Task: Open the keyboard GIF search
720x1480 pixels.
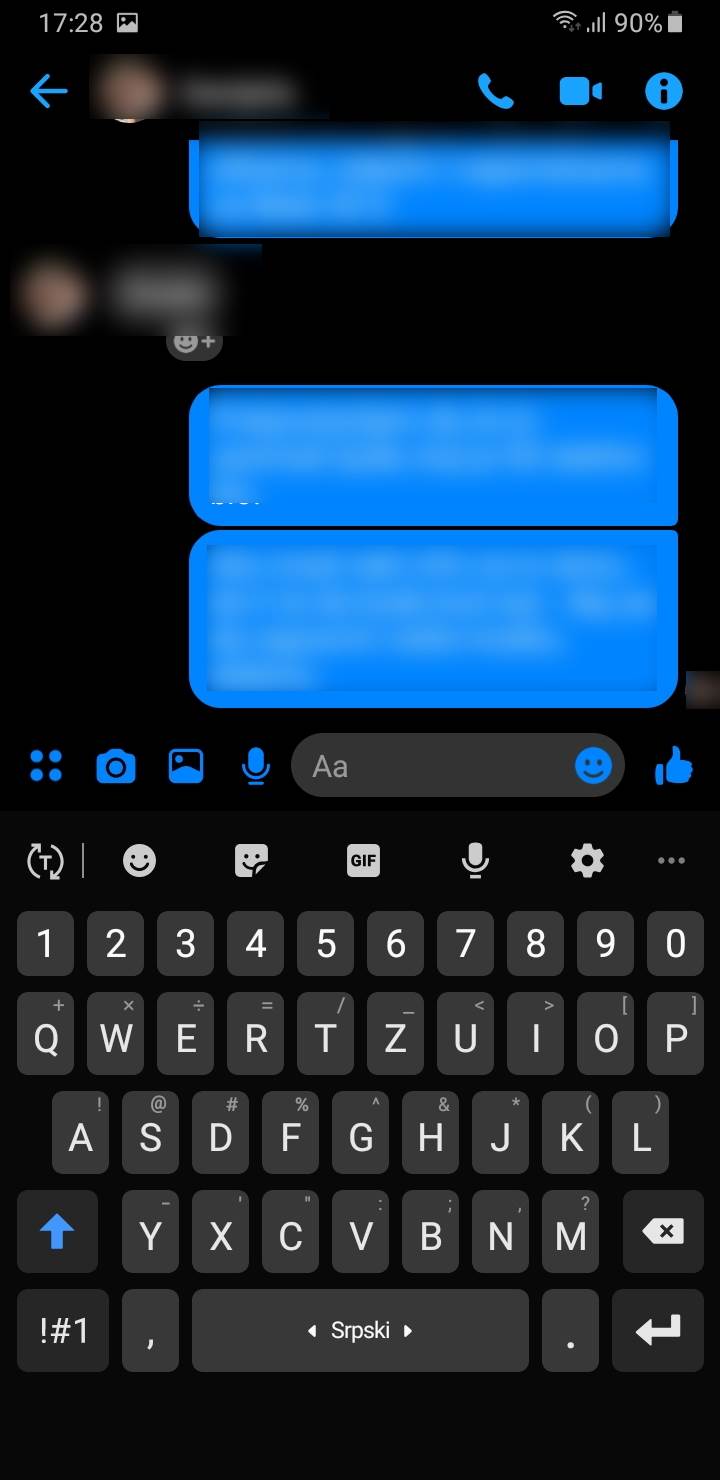Action: (x=363, y=860)
